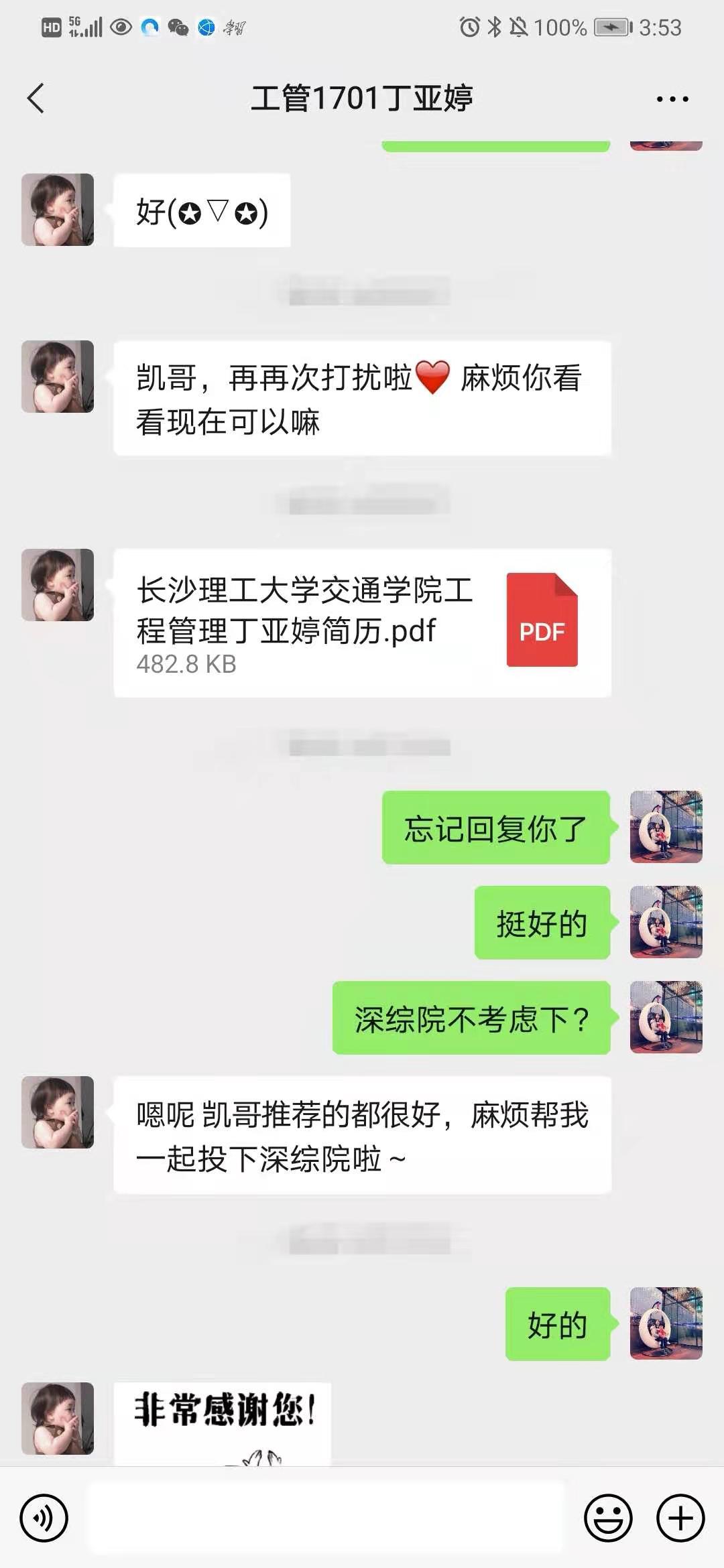Tap the message text input field
724x1568 pixels.
(326, 1518)
